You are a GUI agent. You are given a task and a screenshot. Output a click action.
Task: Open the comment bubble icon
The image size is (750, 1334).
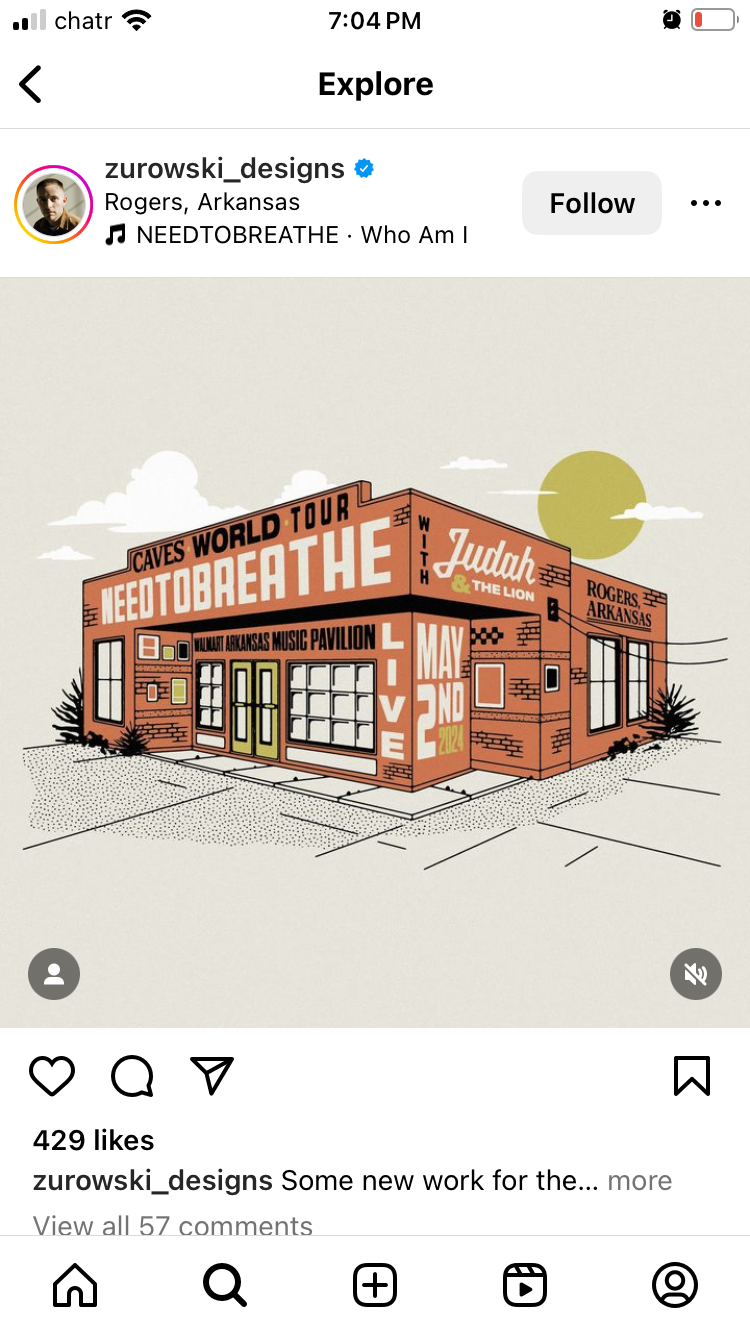click(132, 1076)
